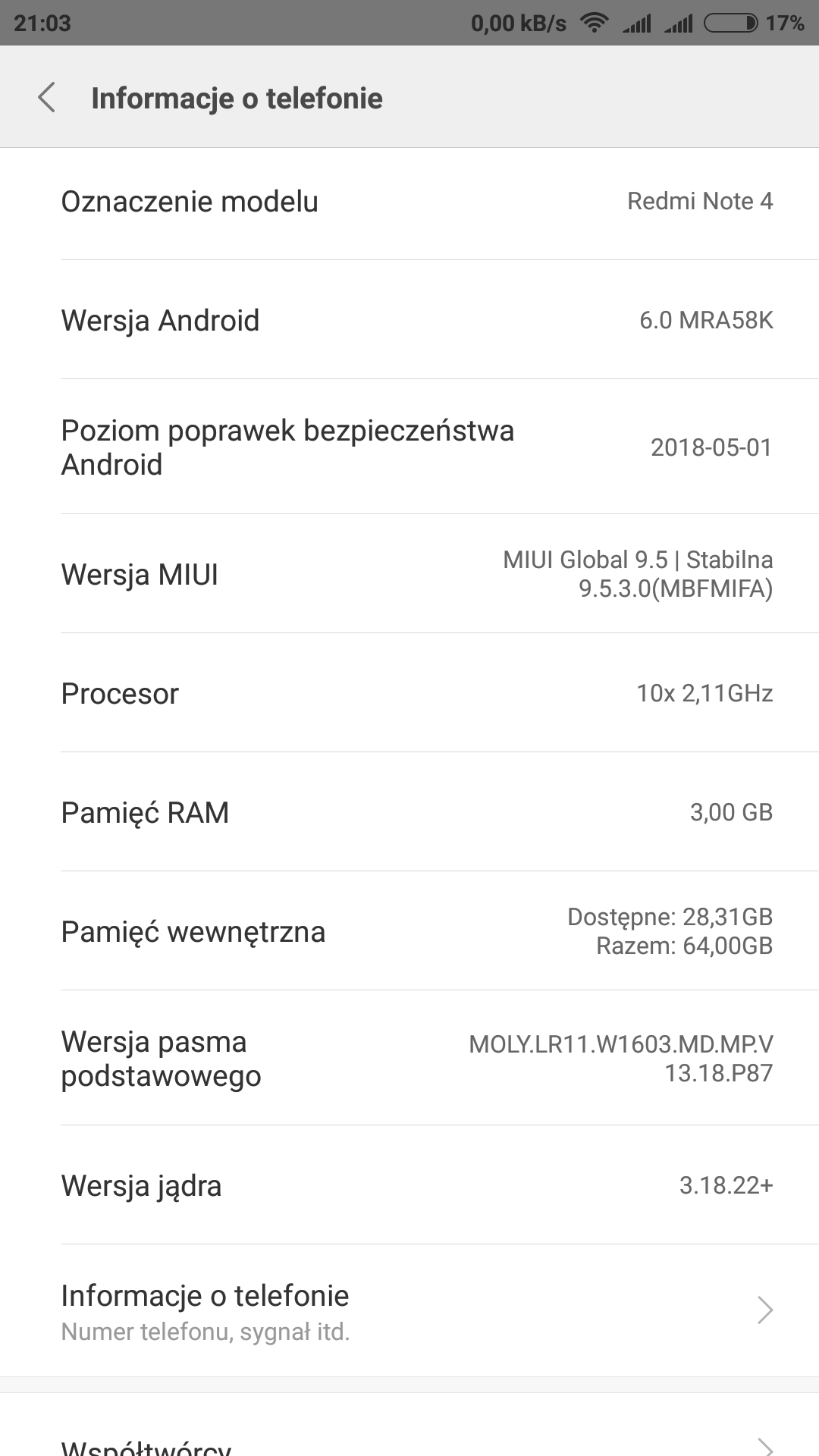The height and width of the screenshot is (1456, 819).
Task: Go back from Informacje o telefonie
Action: [47, 98]
